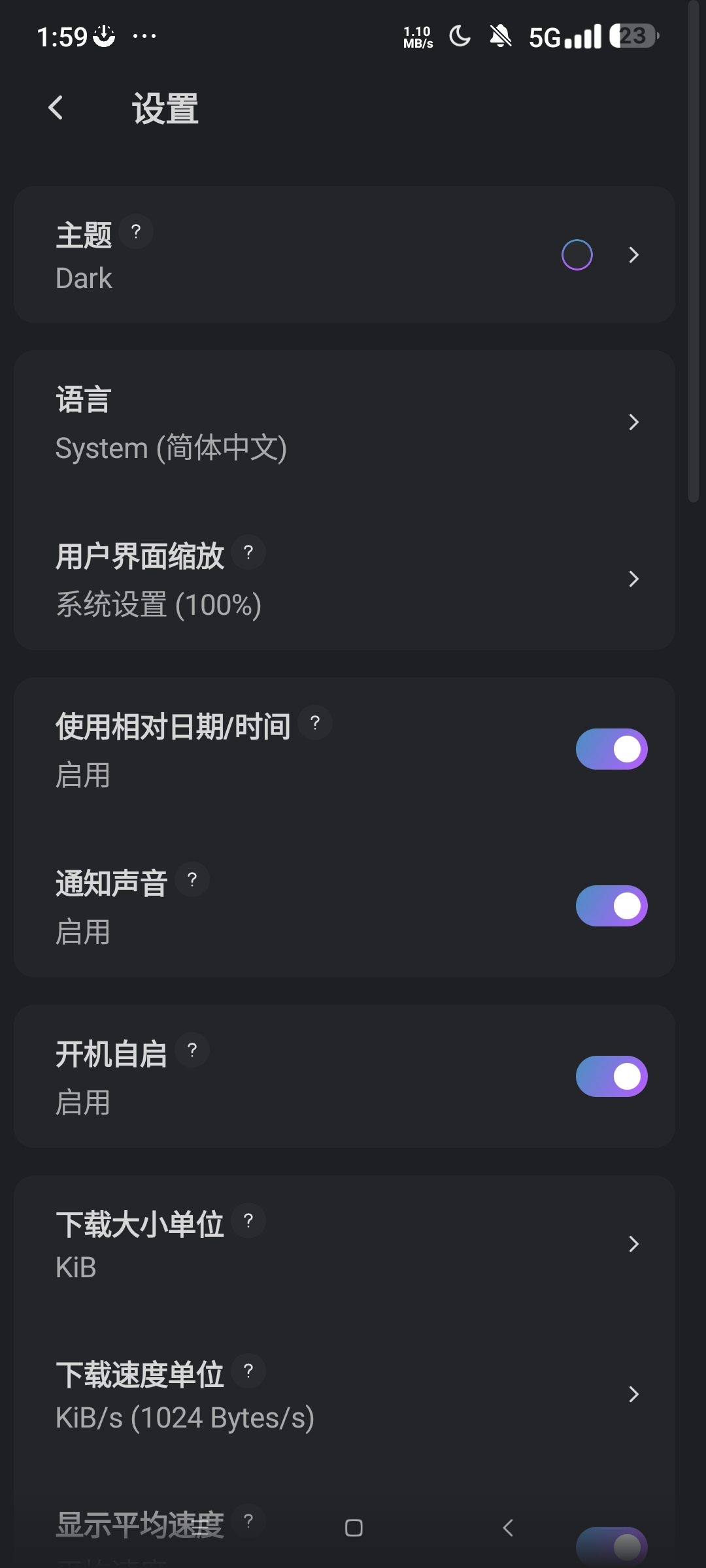Open 用户界面缩放 scaling options
Screen dimensions: 706x1568
[x=345, y=579]
